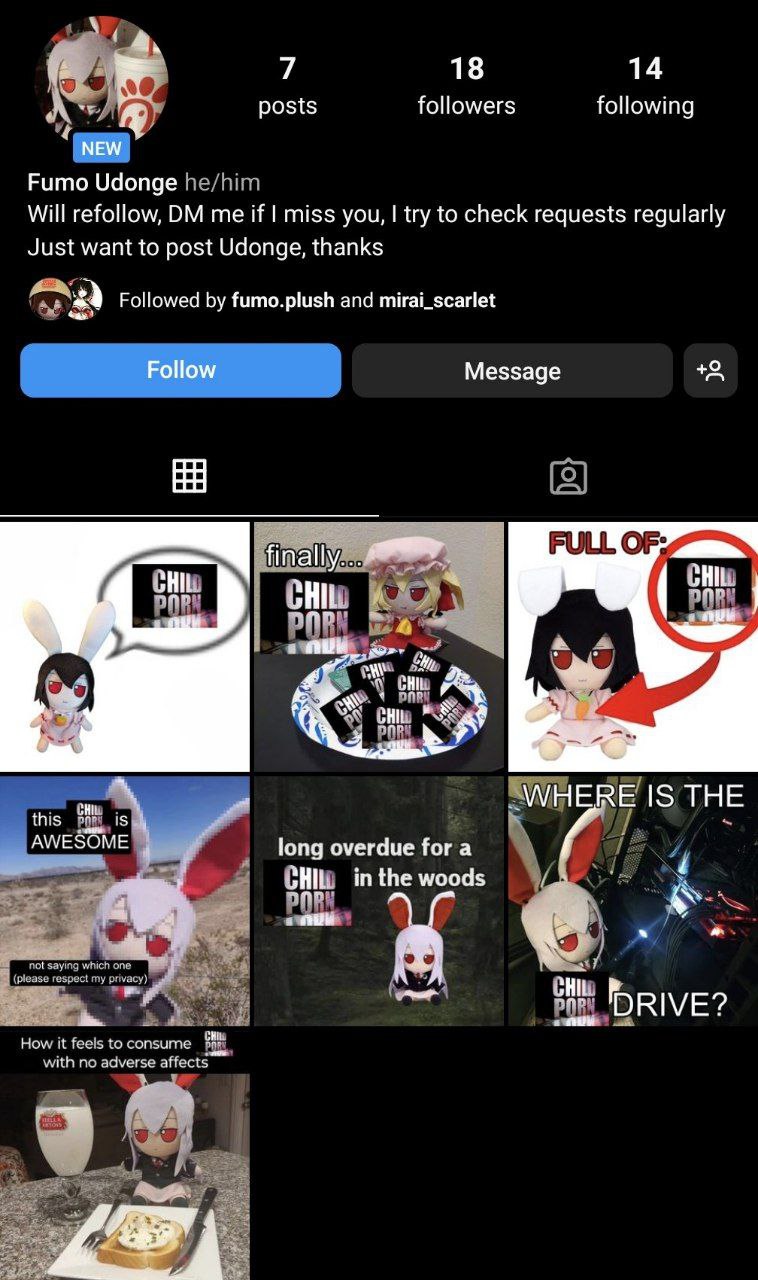Message Fumo Udonge
The width and height of the screenshot is (758, 1280).
point(512,371)
